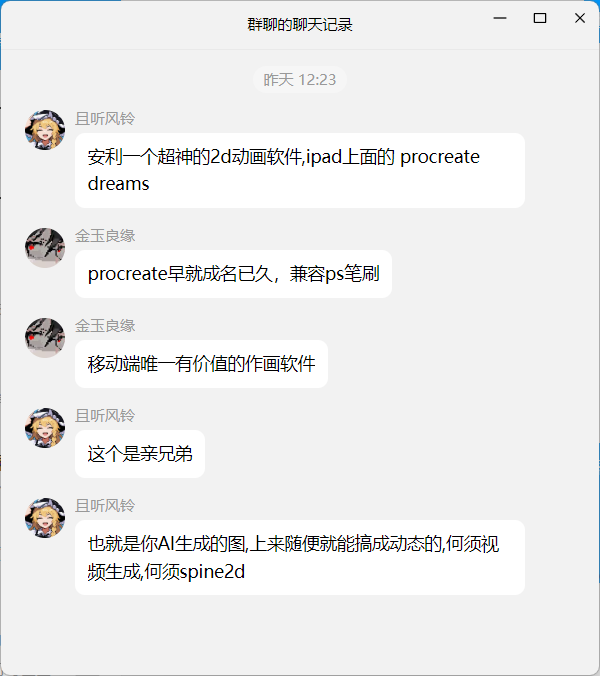This screenshot has height=676, width=600.
Task: Maximize the chat record window
Action: (540, 18)
